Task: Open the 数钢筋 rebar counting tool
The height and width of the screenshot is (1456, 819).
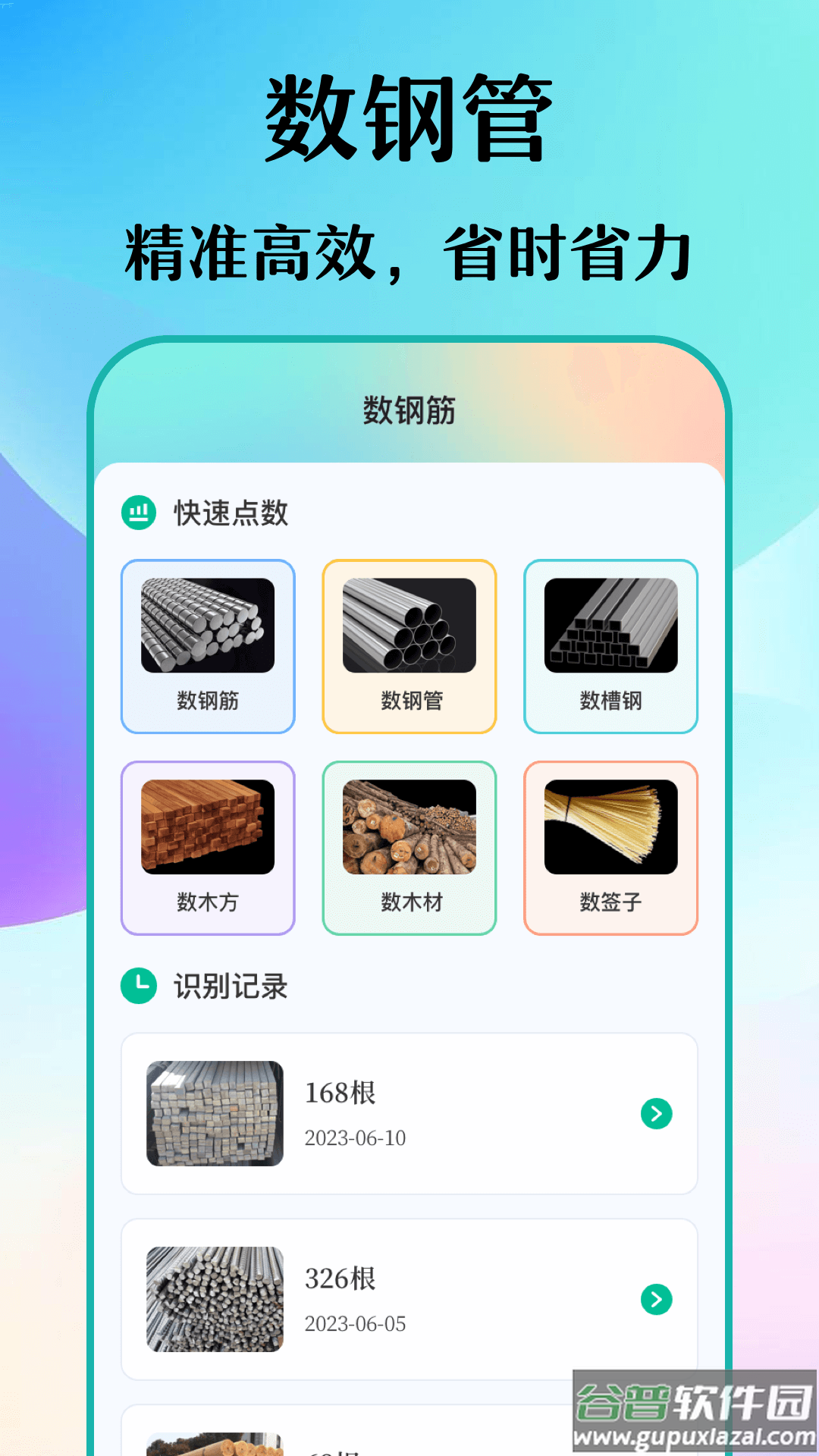Action: coord(207,646)
